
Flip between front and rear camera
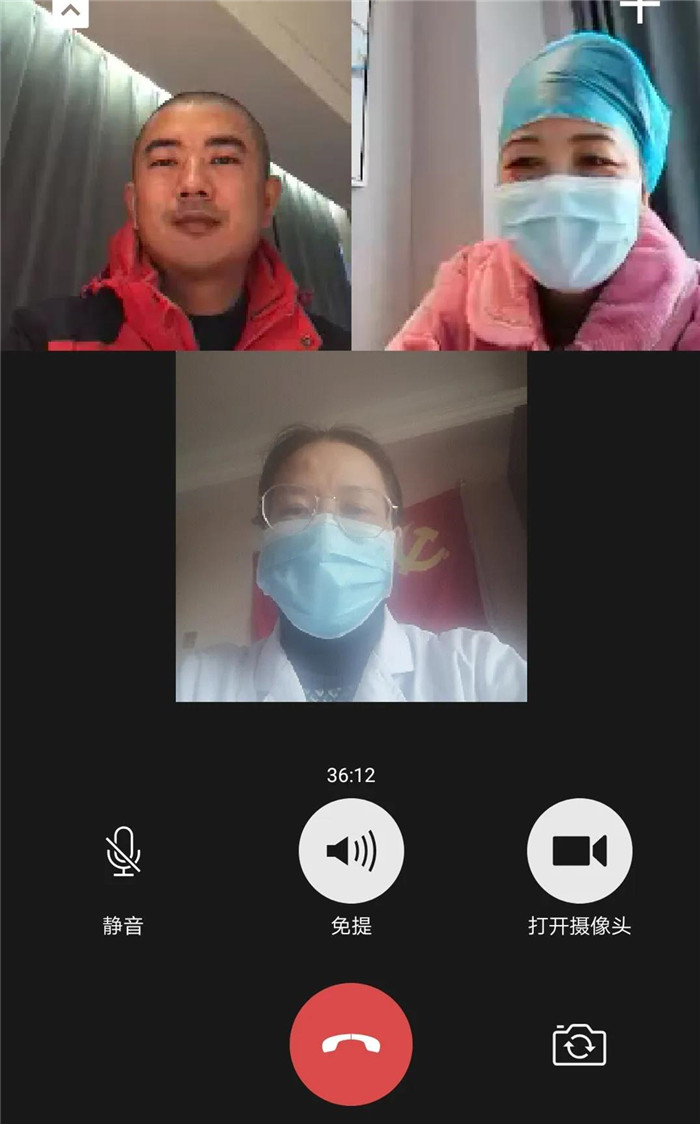pos(579,1045)
